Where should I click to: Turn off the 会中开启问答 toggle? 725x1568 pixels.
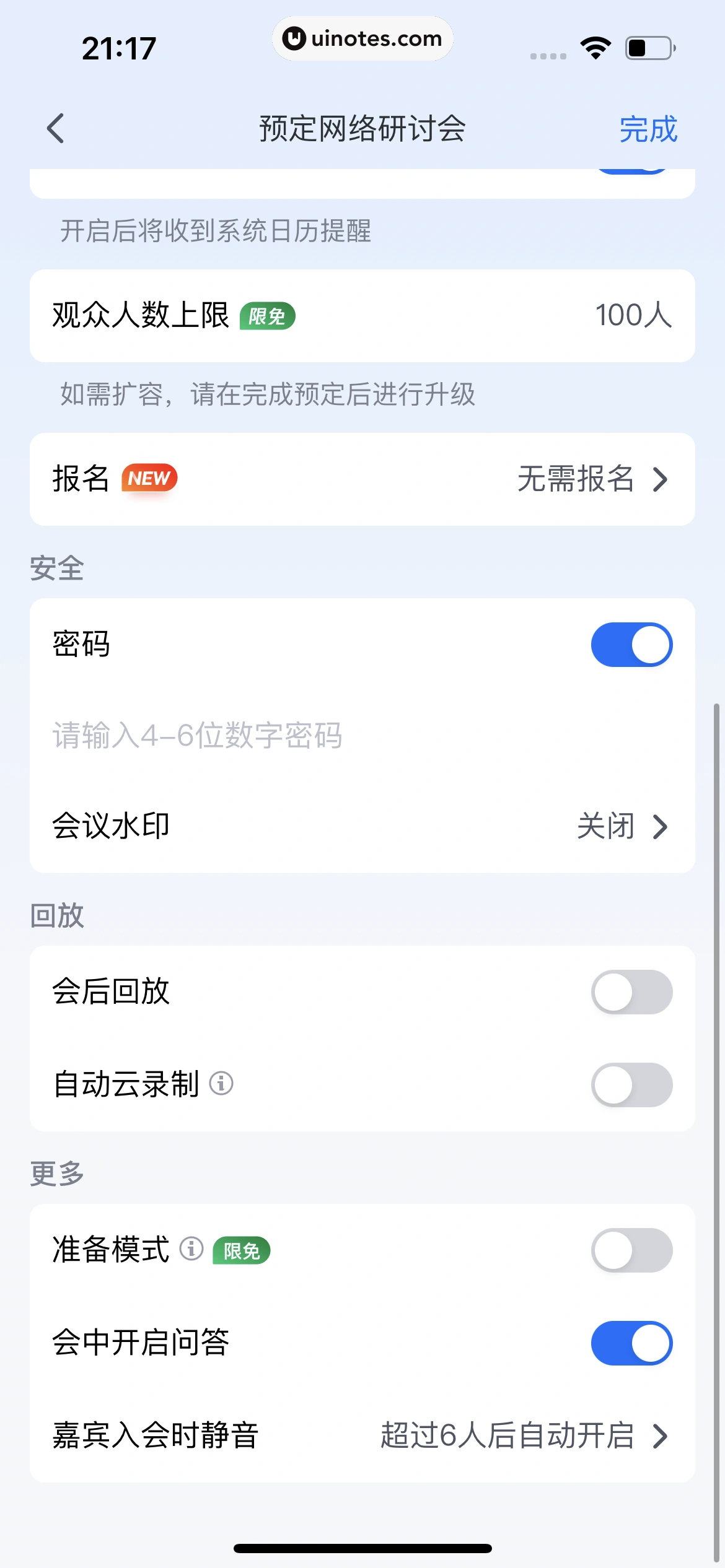631,1341
